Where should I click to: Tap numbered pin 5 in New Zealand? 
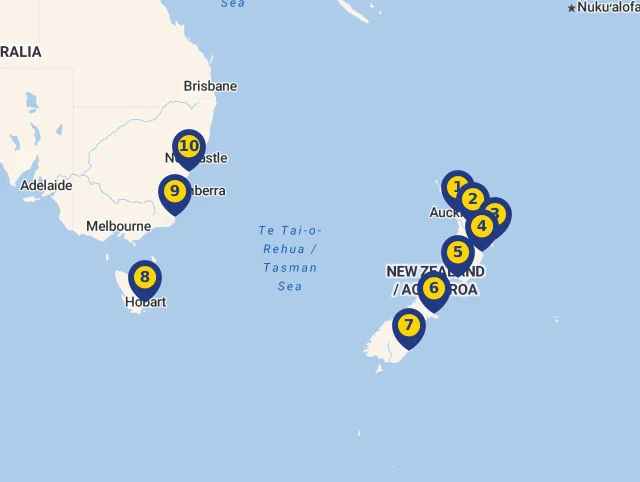tap(458, 252)
